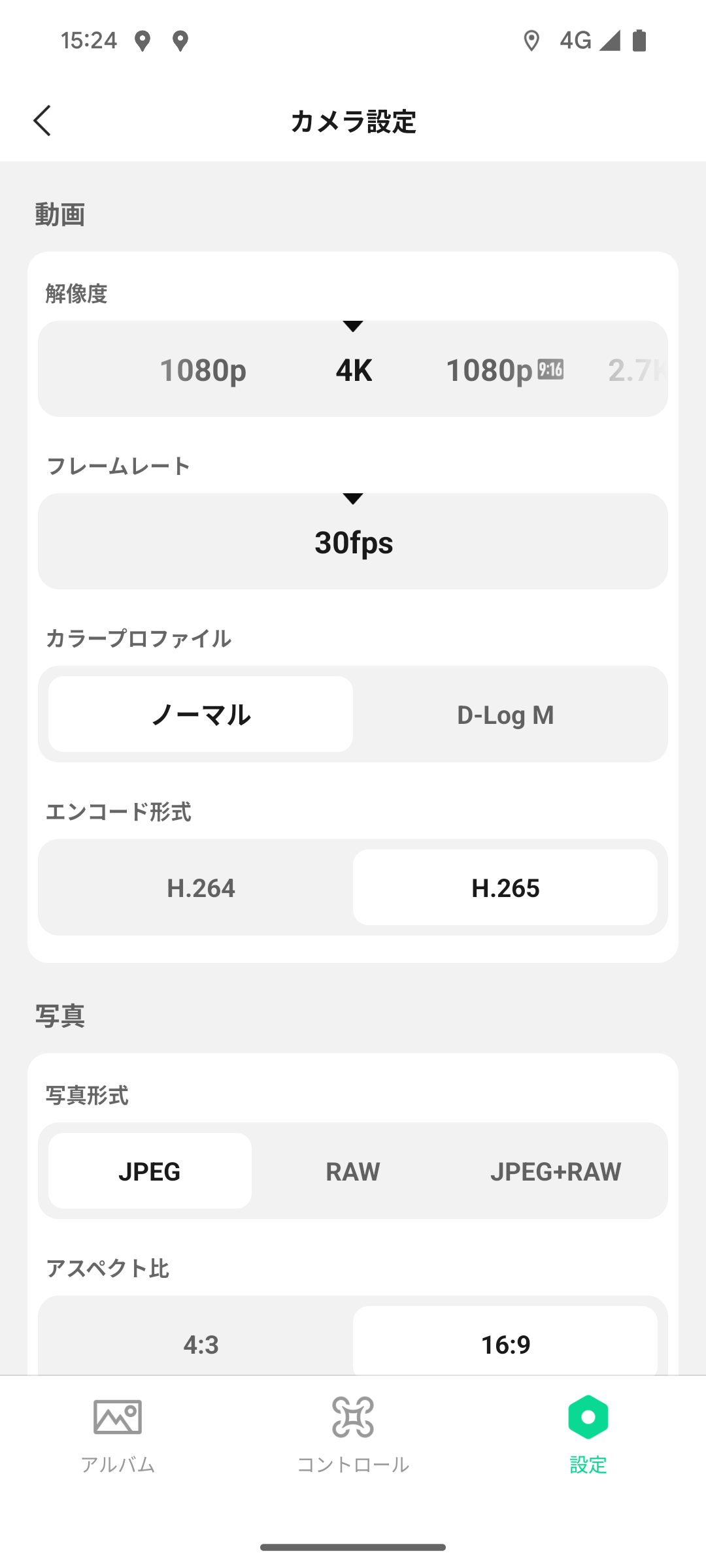Choose JPEG+RAW photo format
Image resolution: width=706 pixels, height=1568 pixels.
pyautogui.click(x=556, y=1171)
